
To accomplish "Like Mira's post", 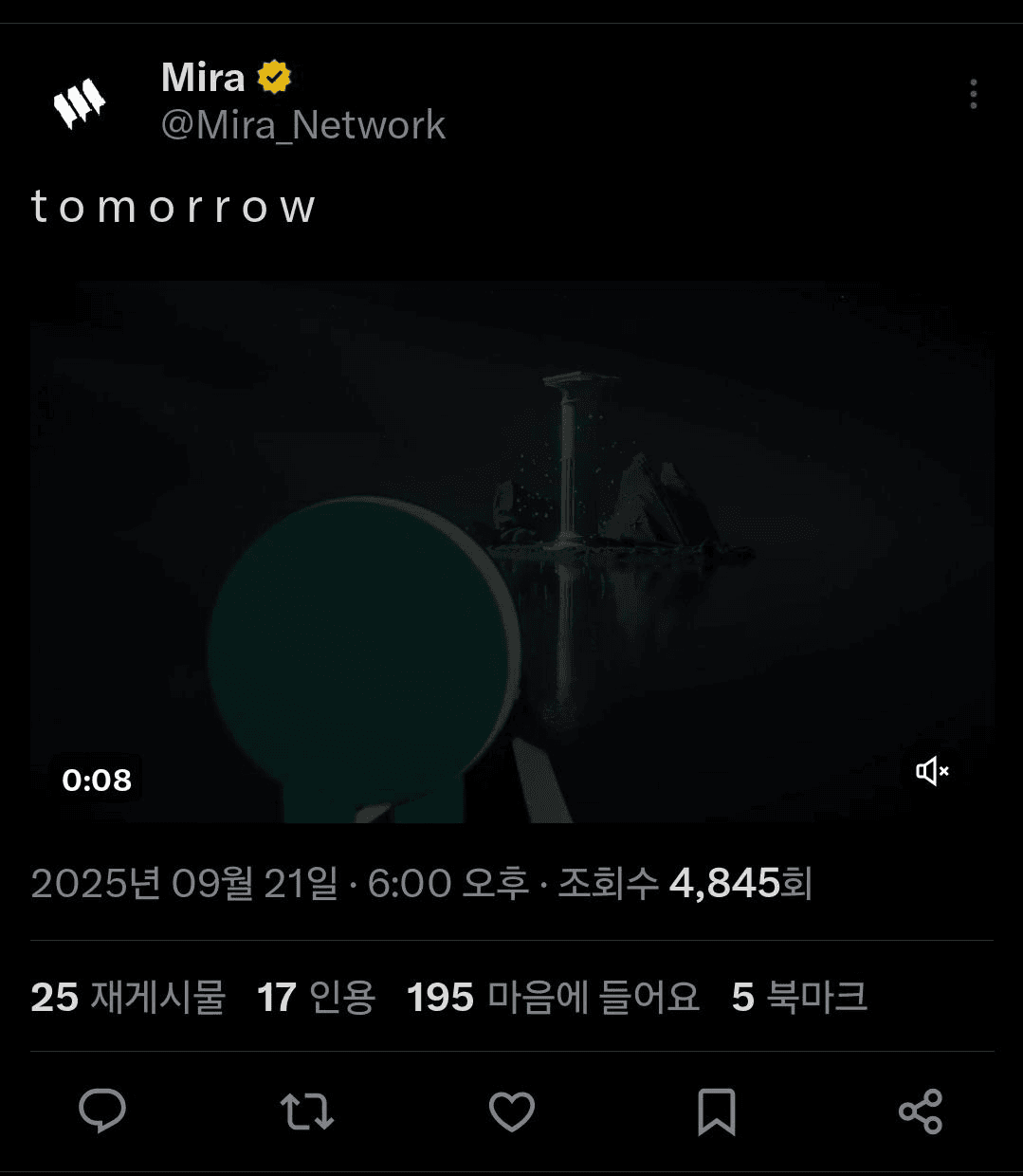I will click(x=512, y=1111).
